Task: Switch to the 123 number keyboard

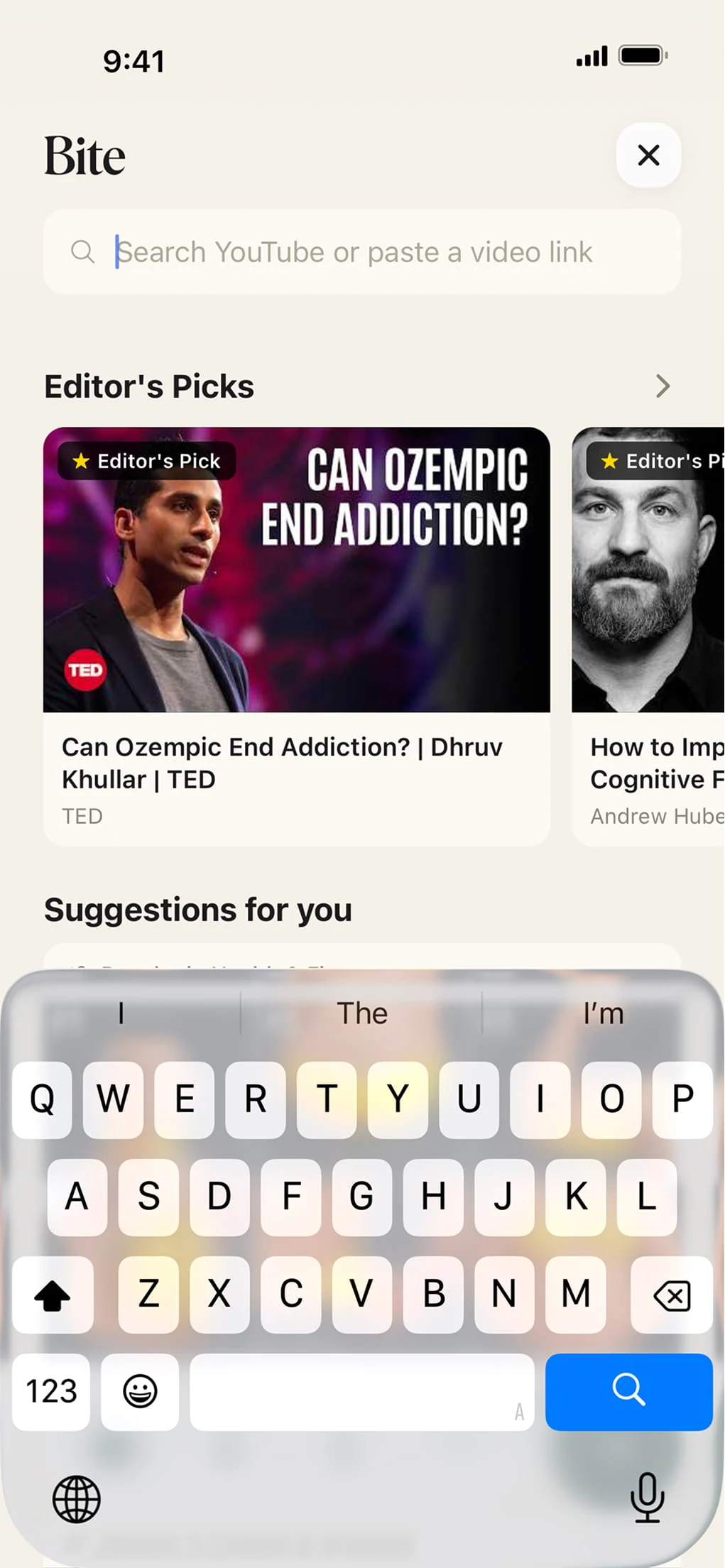Action: point(51,1391)
